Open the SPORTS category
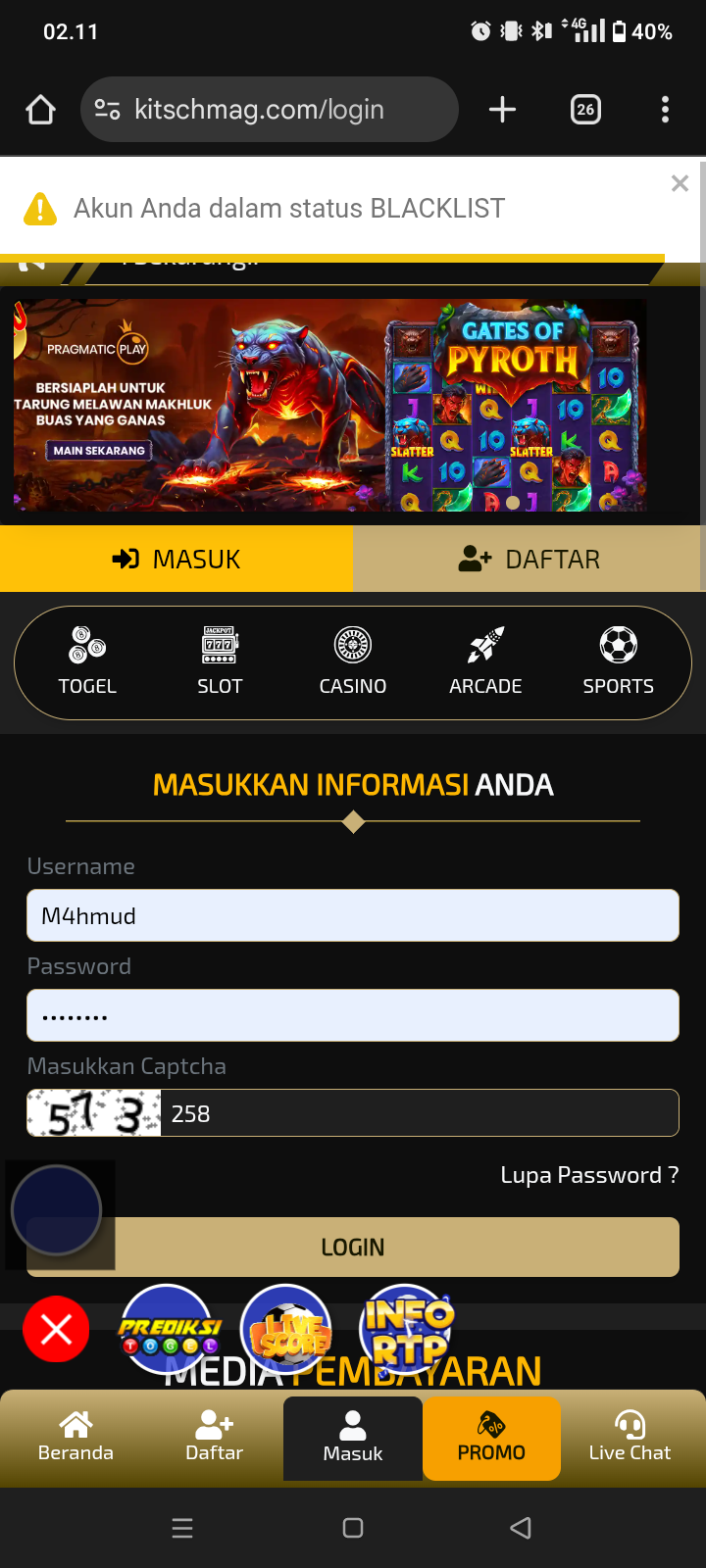This screenshot has height=1568, width=706. click(618, 662)
